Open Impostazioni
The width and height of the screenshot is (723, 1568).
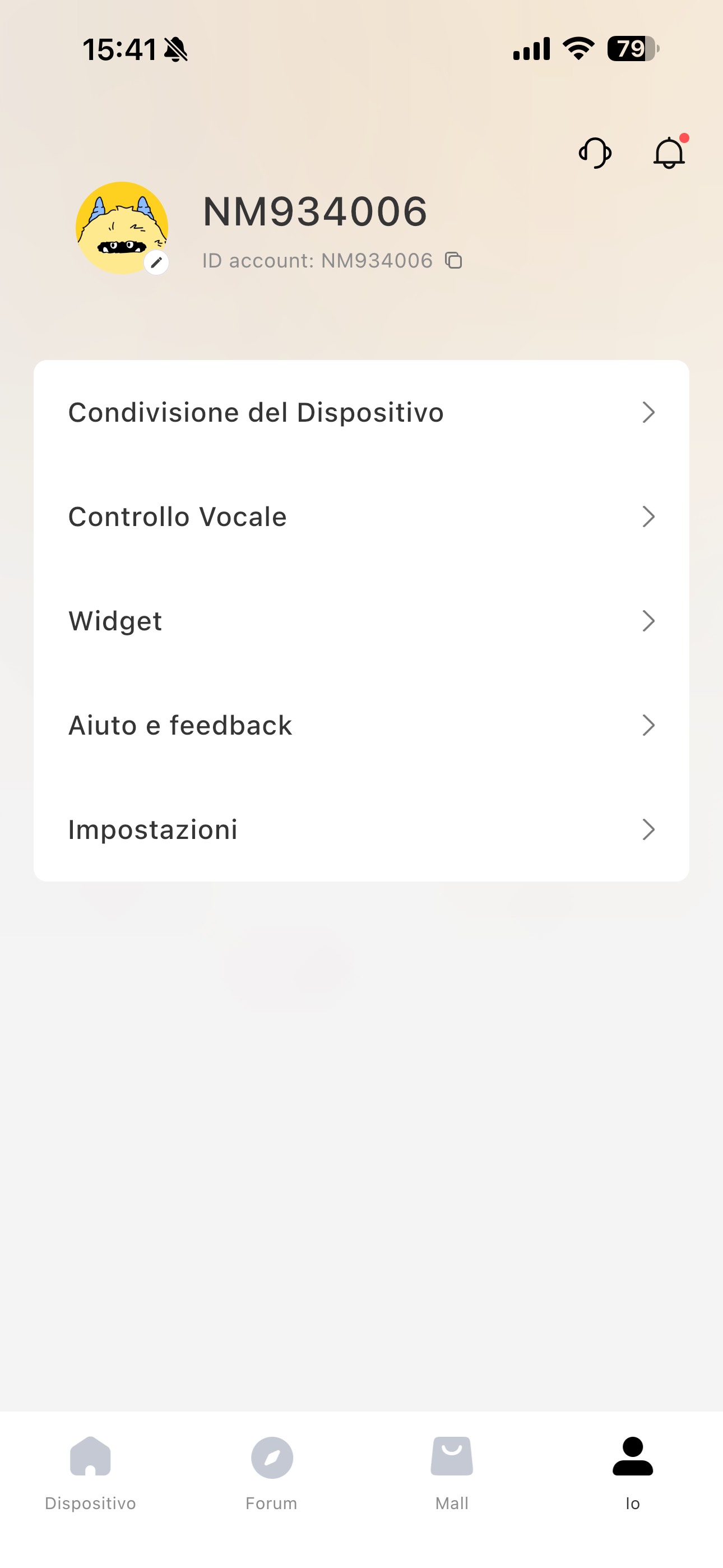click(361, 829)
